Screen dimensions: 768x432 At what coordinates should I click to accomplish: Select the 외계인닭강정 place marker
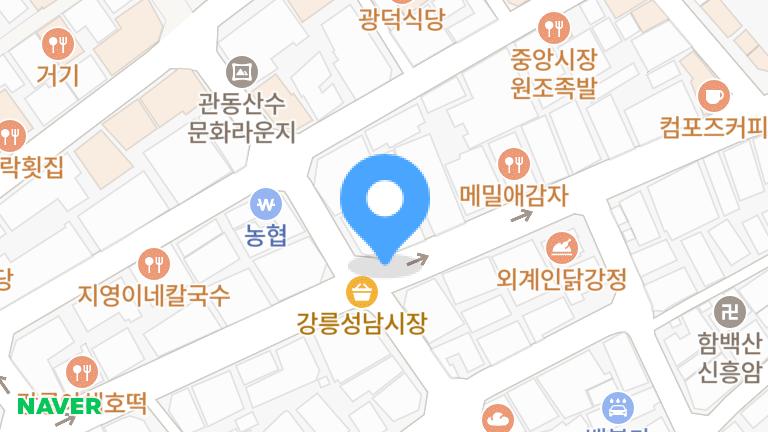[561, 246]
